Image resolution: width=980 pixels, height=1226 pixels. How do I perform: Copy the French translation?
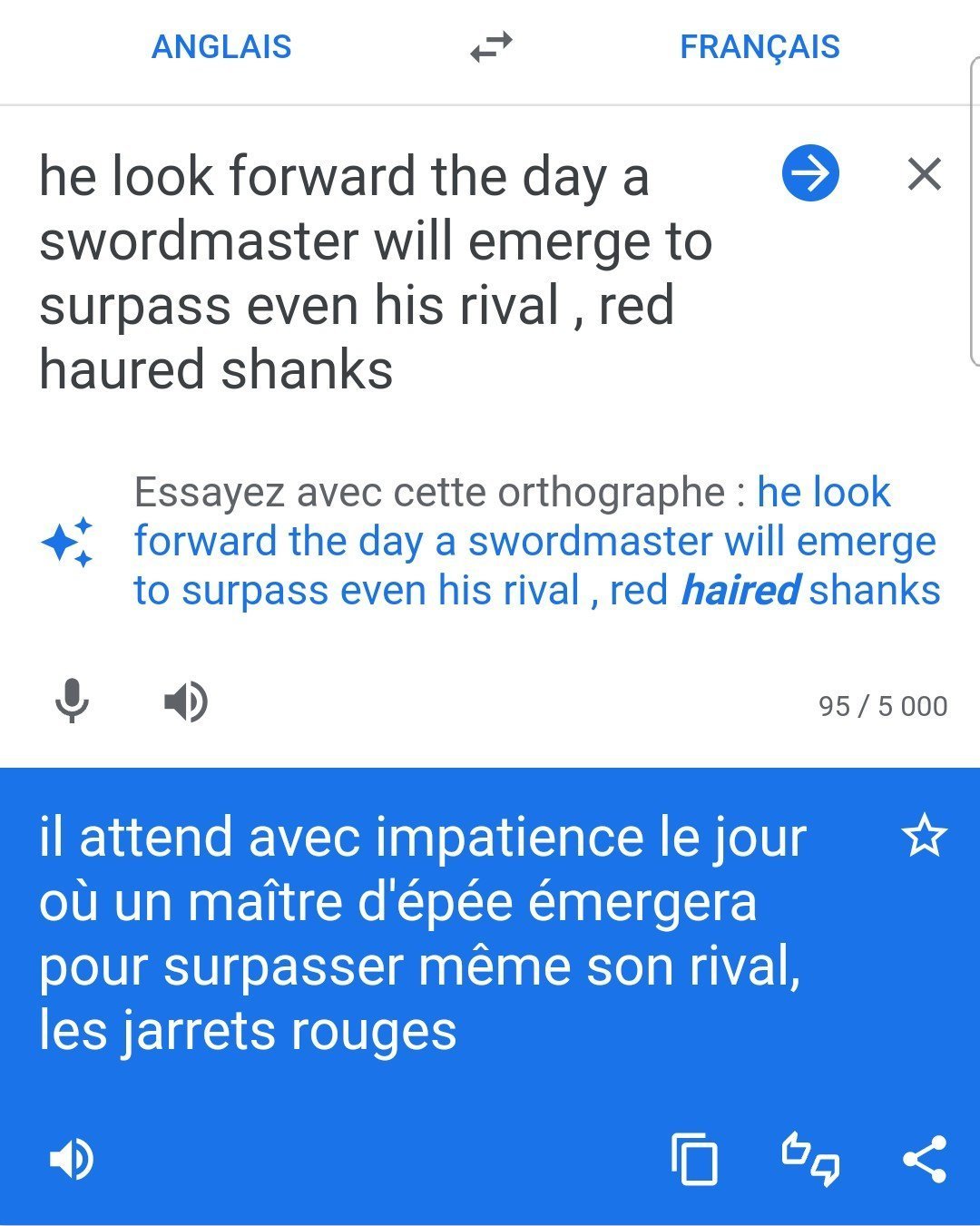(694, 1160)
